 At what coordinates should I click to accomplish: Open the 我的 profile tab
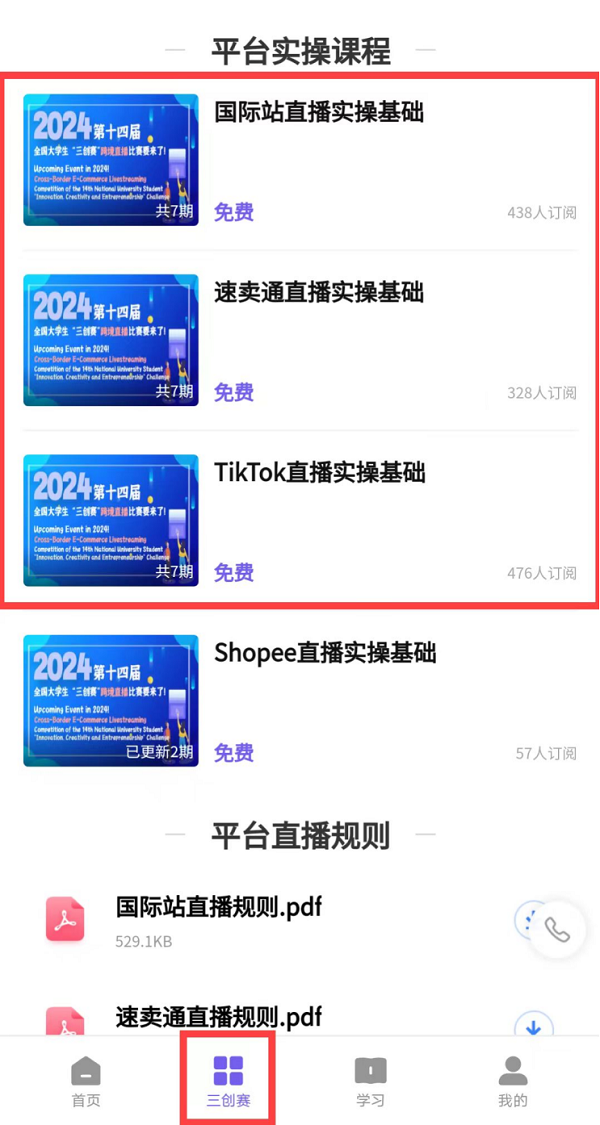(x=512, y=1081)
